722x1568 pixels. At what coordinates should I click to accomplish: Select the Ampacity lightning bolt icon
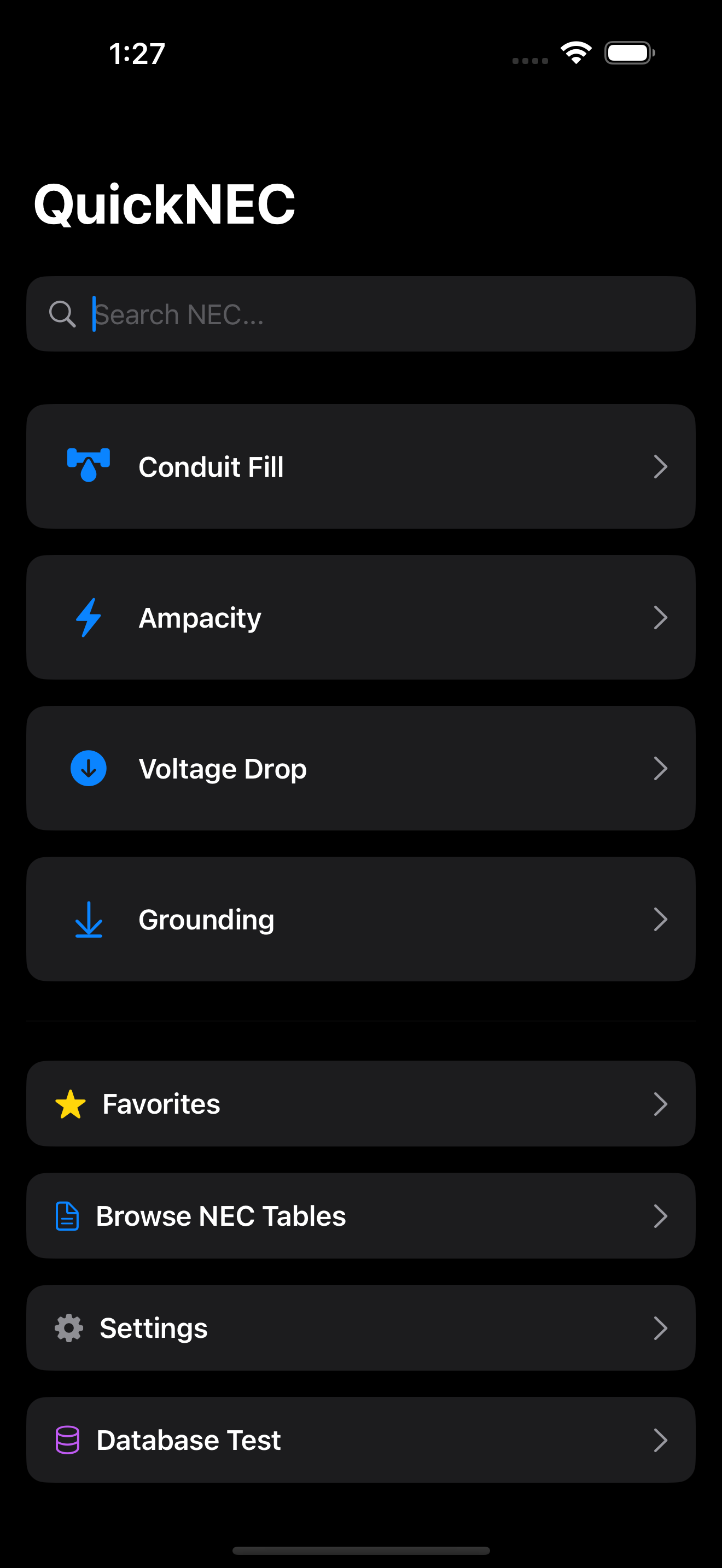(x=88, y=617)
